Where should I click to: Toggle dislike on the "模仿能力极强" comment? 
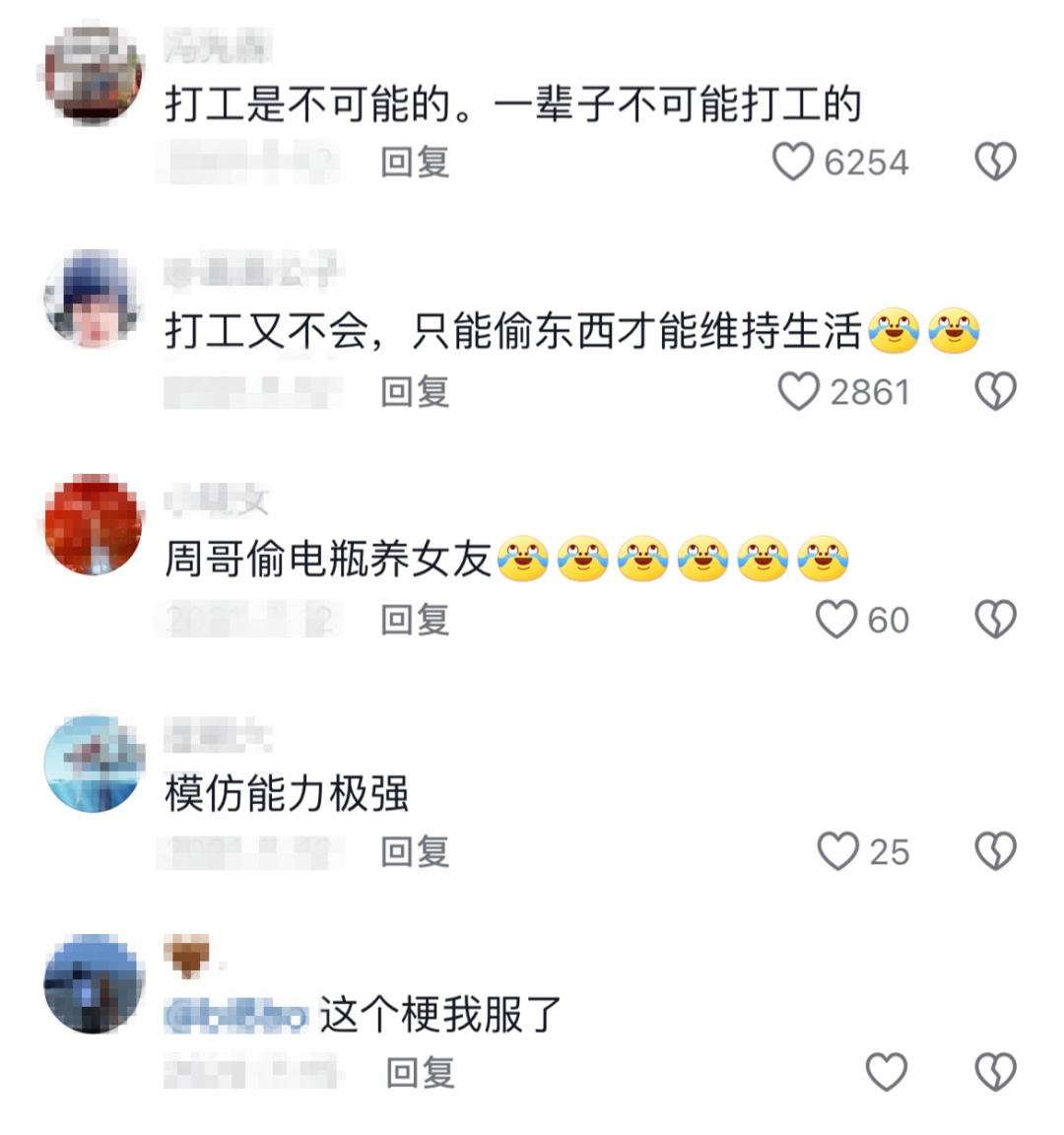tap(996, 847)
